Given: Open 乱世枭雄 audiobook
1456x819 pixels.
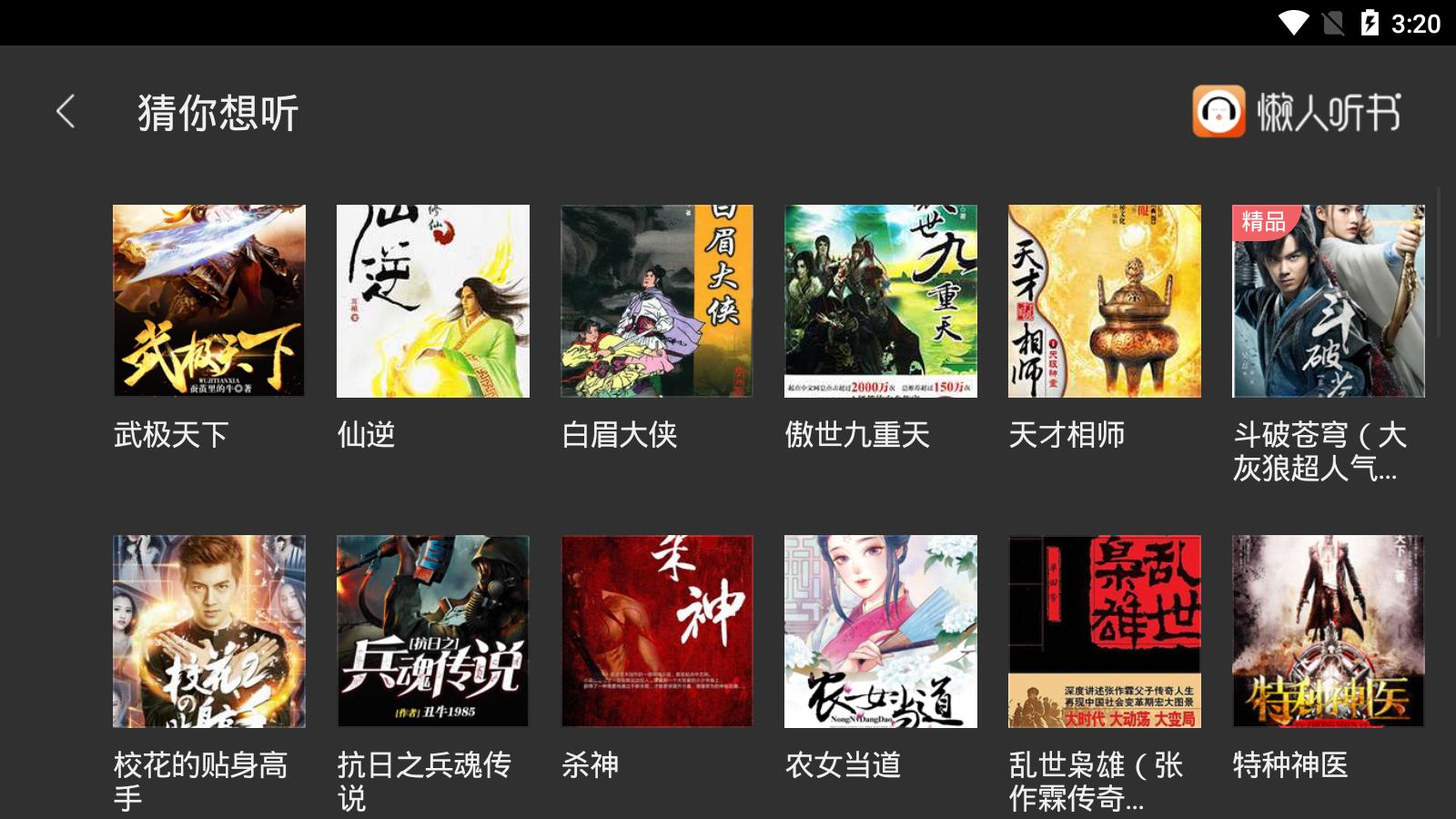Looking at the screenshot, I should [1105, 632].
